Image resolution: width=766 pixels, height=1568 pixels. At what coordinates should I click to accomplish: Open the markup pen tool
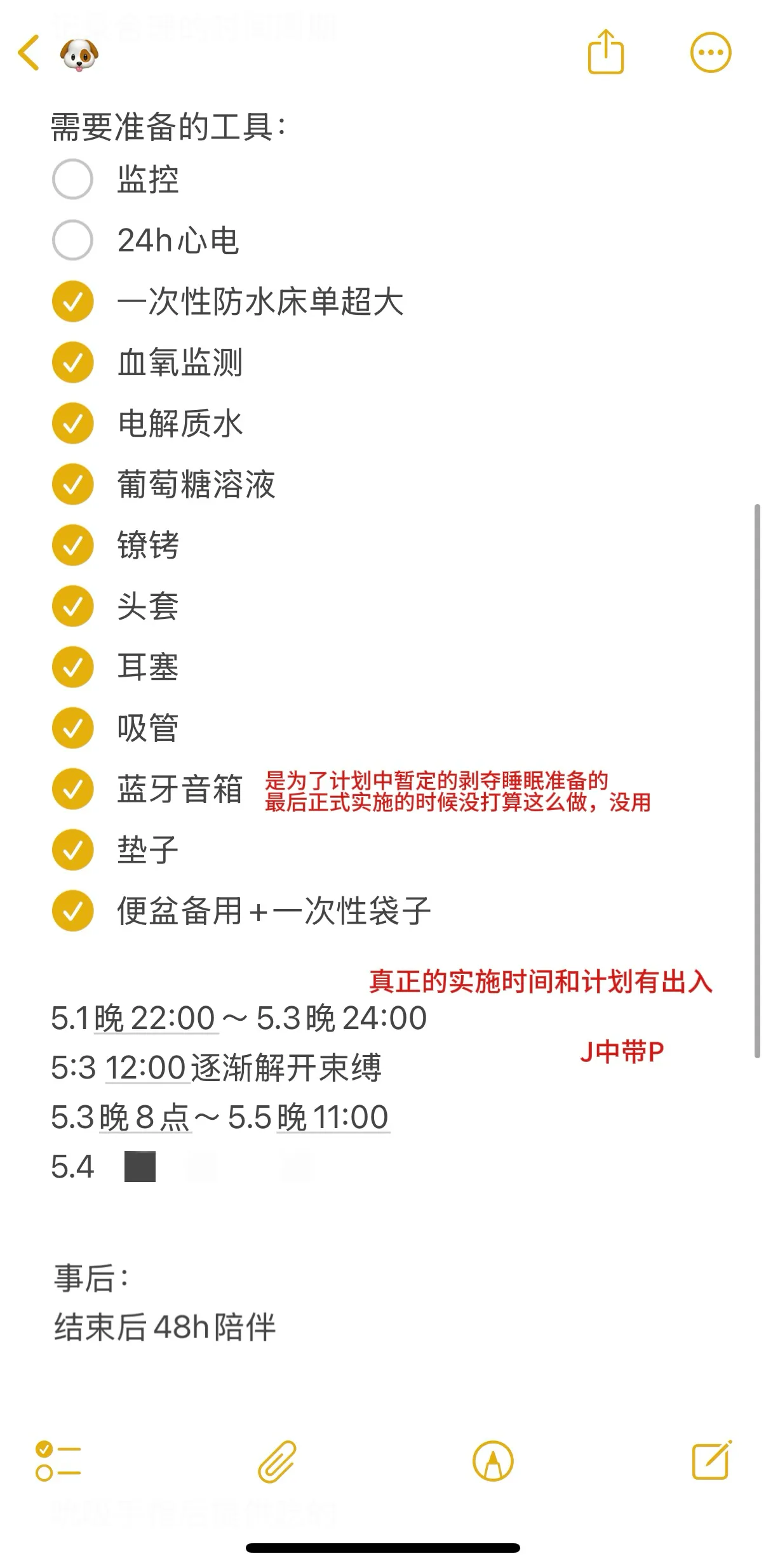pyautogui.click(x=493, y=1461)
